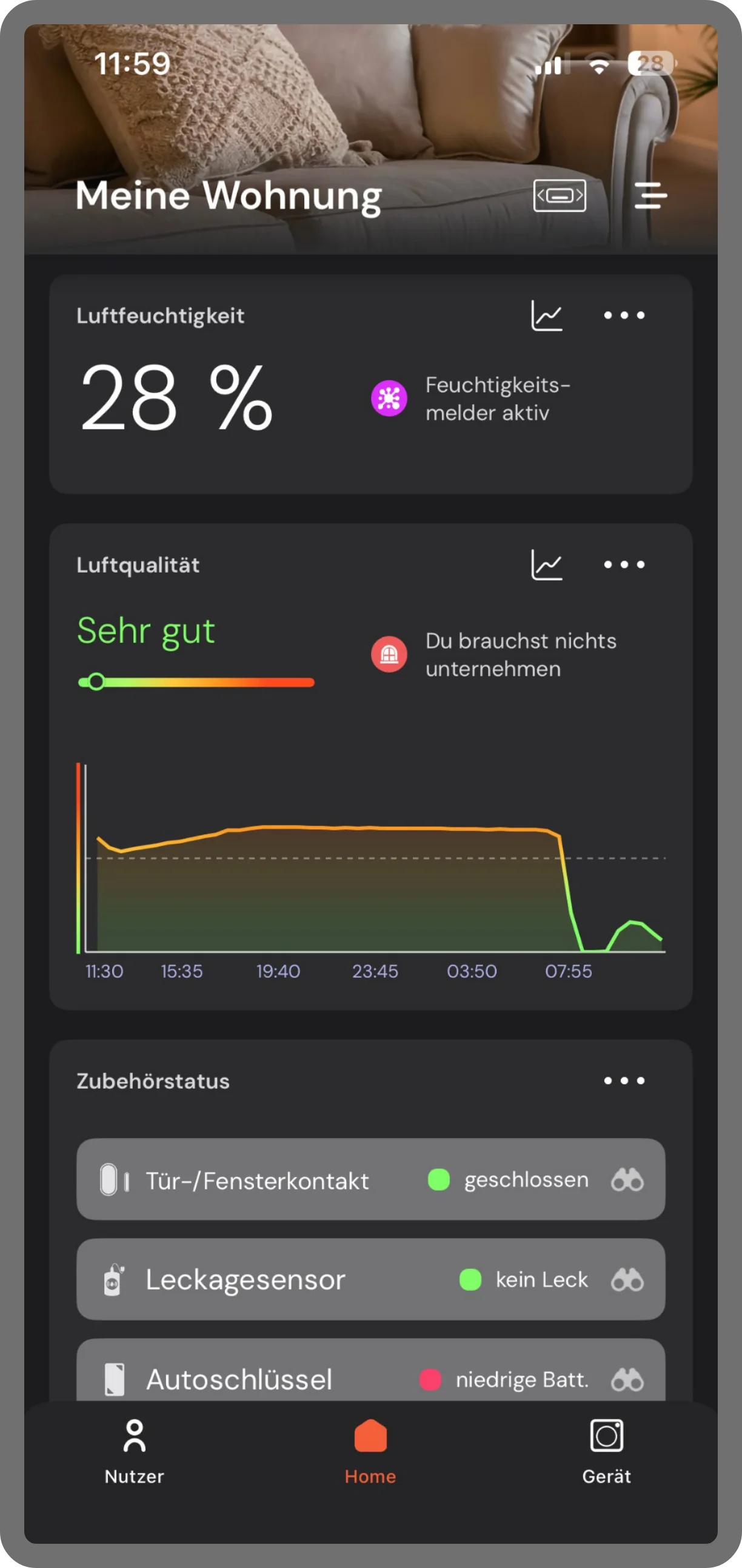The image size is (742, 1568).
Task: Tap binoculars icon on Leckagesensor
Action: coord(627,1279)
